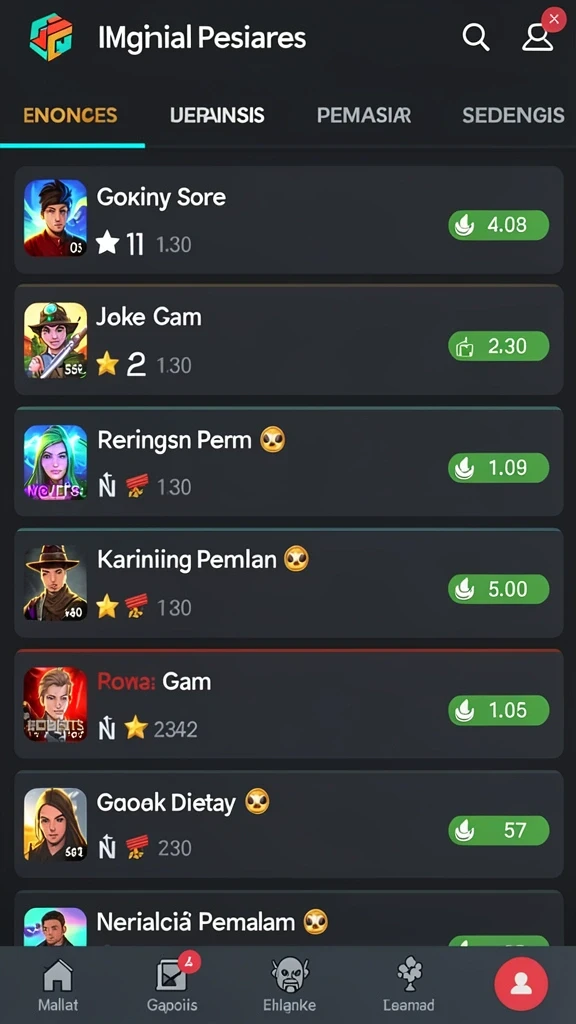This screenshot has width=576, height=1024.
Task: Open the Ehlanke tab
Action: click(x=289, y=985)
